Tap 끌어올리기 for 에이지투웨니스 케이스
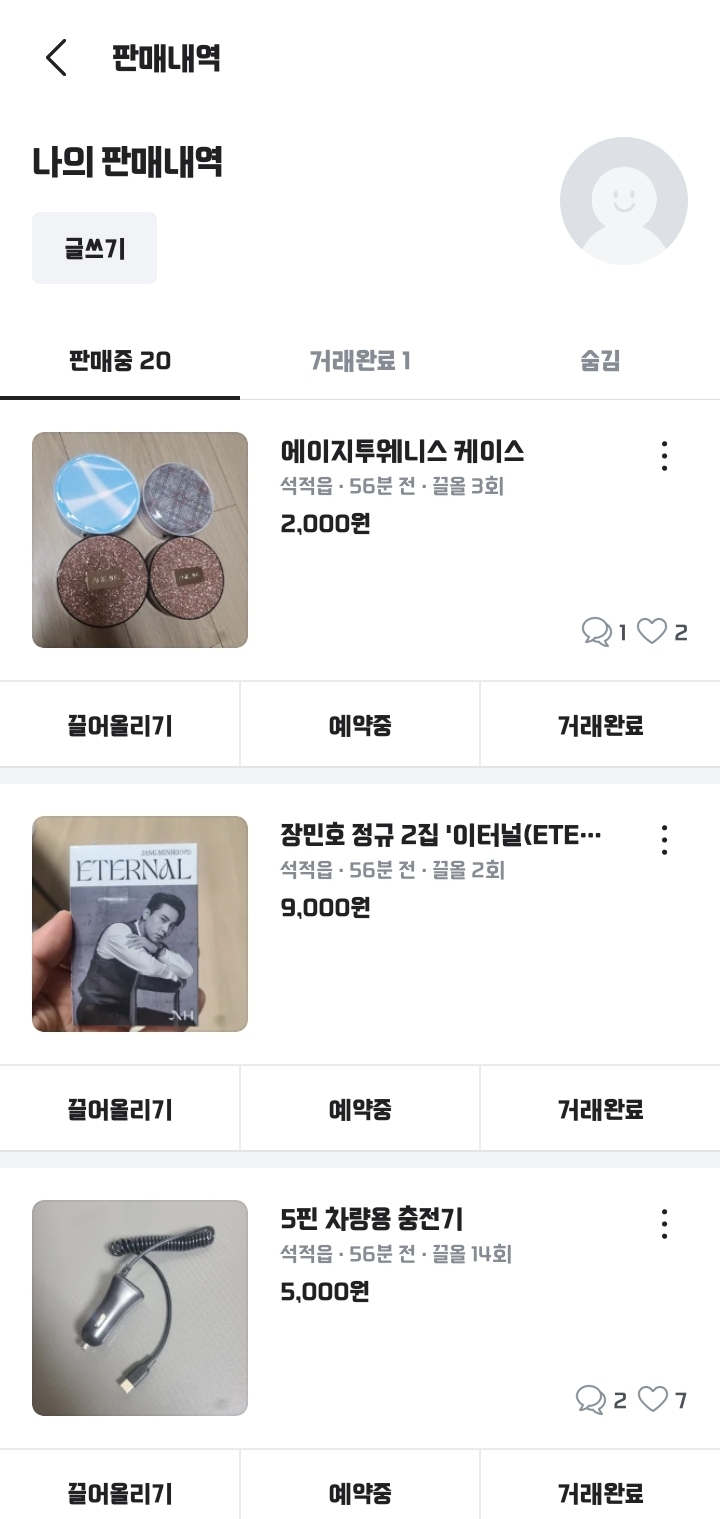The image size is (720, 1519). (x=120, y=726)
